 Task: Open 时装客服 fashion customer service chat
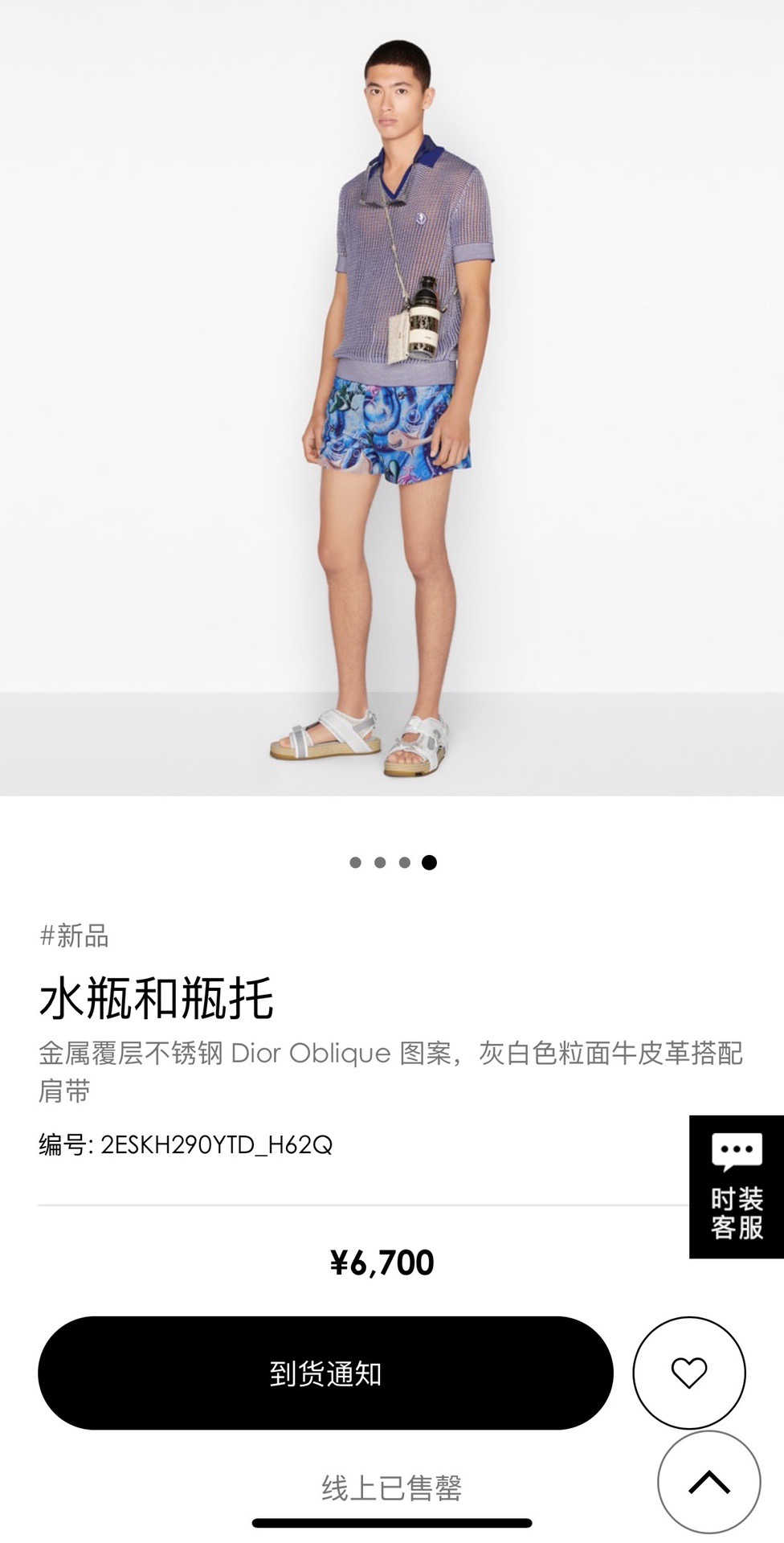coord(736,1186)
